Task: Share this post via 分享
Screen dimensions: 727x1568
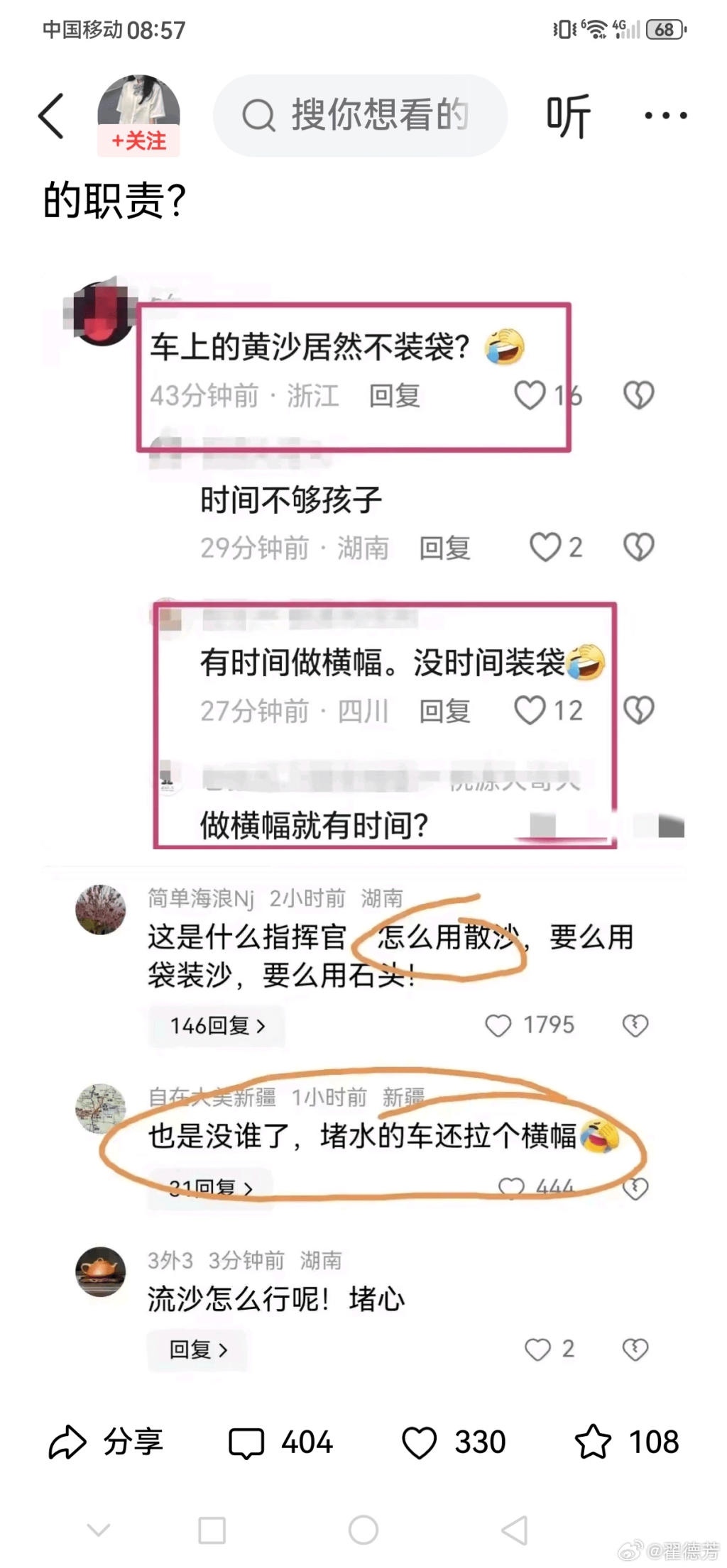Action: (x=105, y=1442)
